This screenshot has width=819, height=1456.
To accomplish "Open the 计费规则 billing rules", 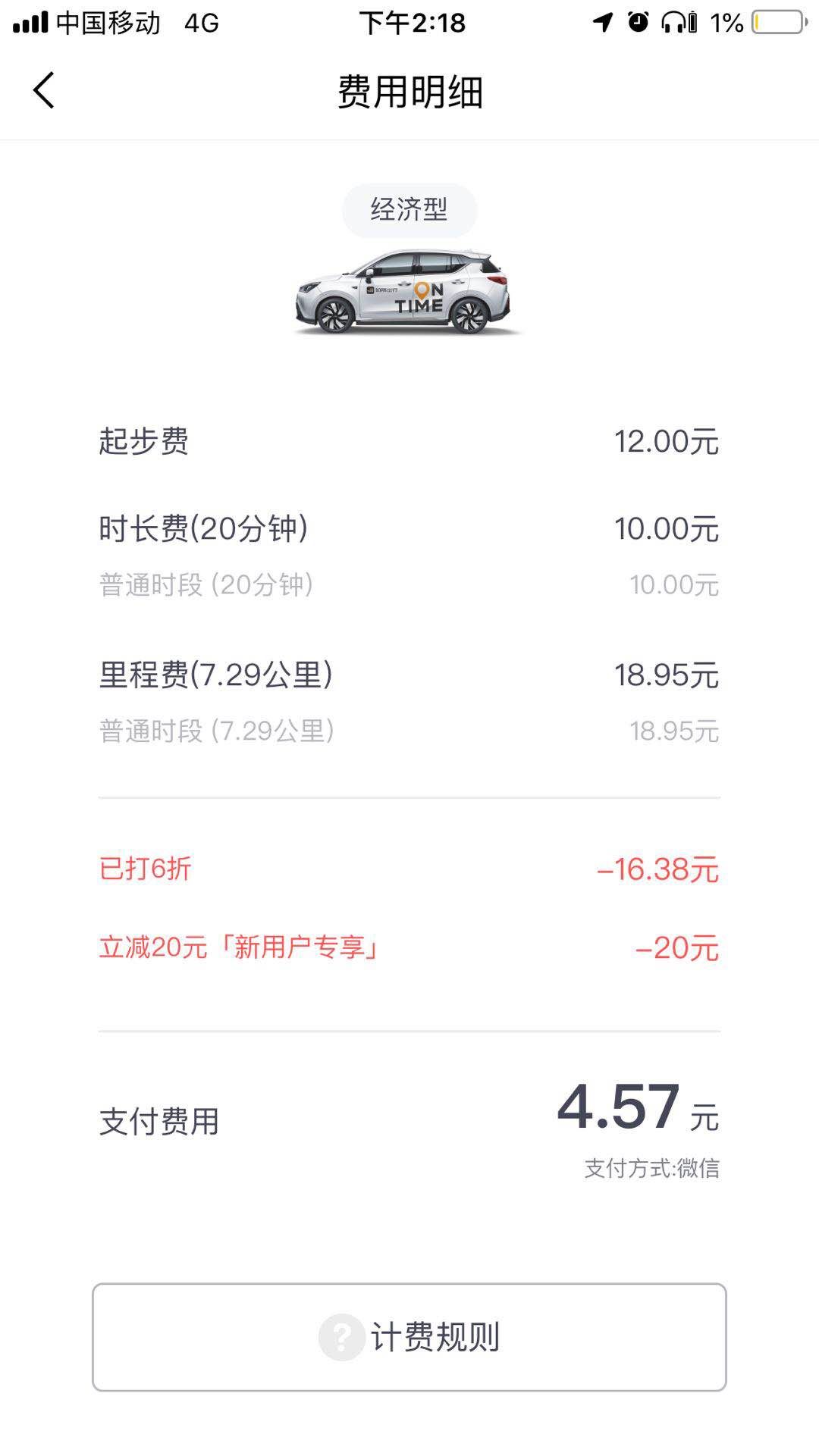I will point(409,1337).
